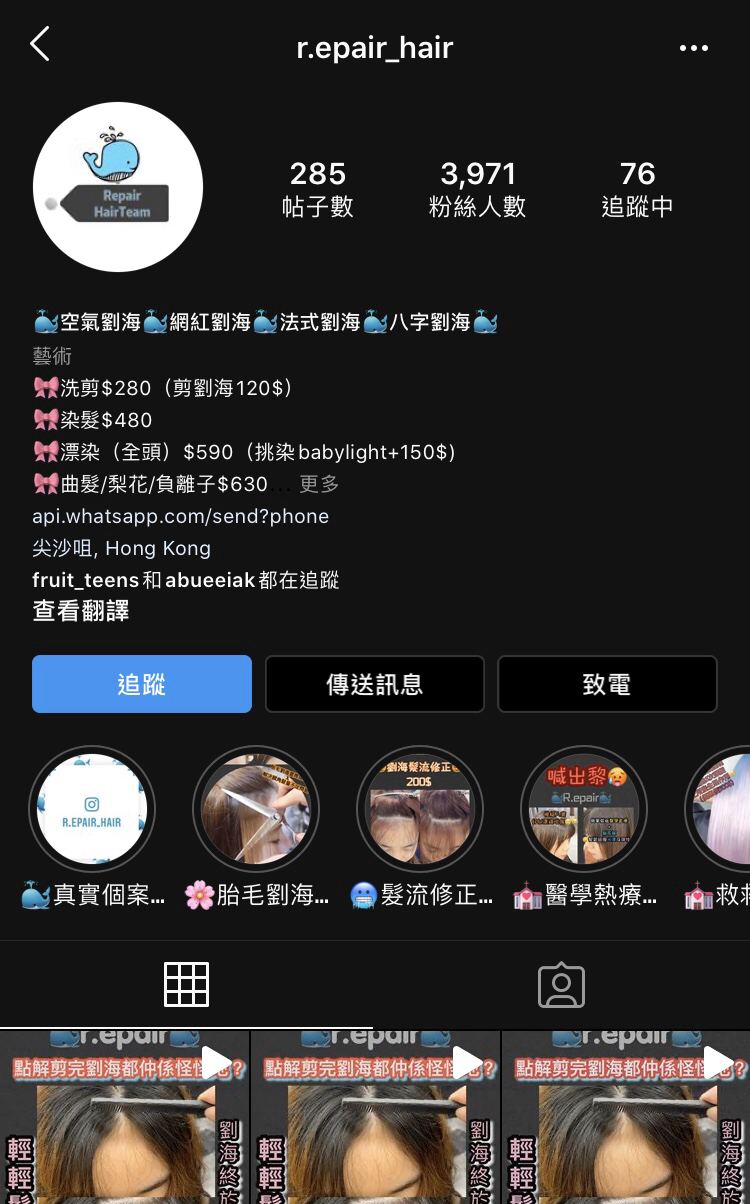View the r.epair_hair profile picture
Screen dimensions: 750x1204
(118, 187)
